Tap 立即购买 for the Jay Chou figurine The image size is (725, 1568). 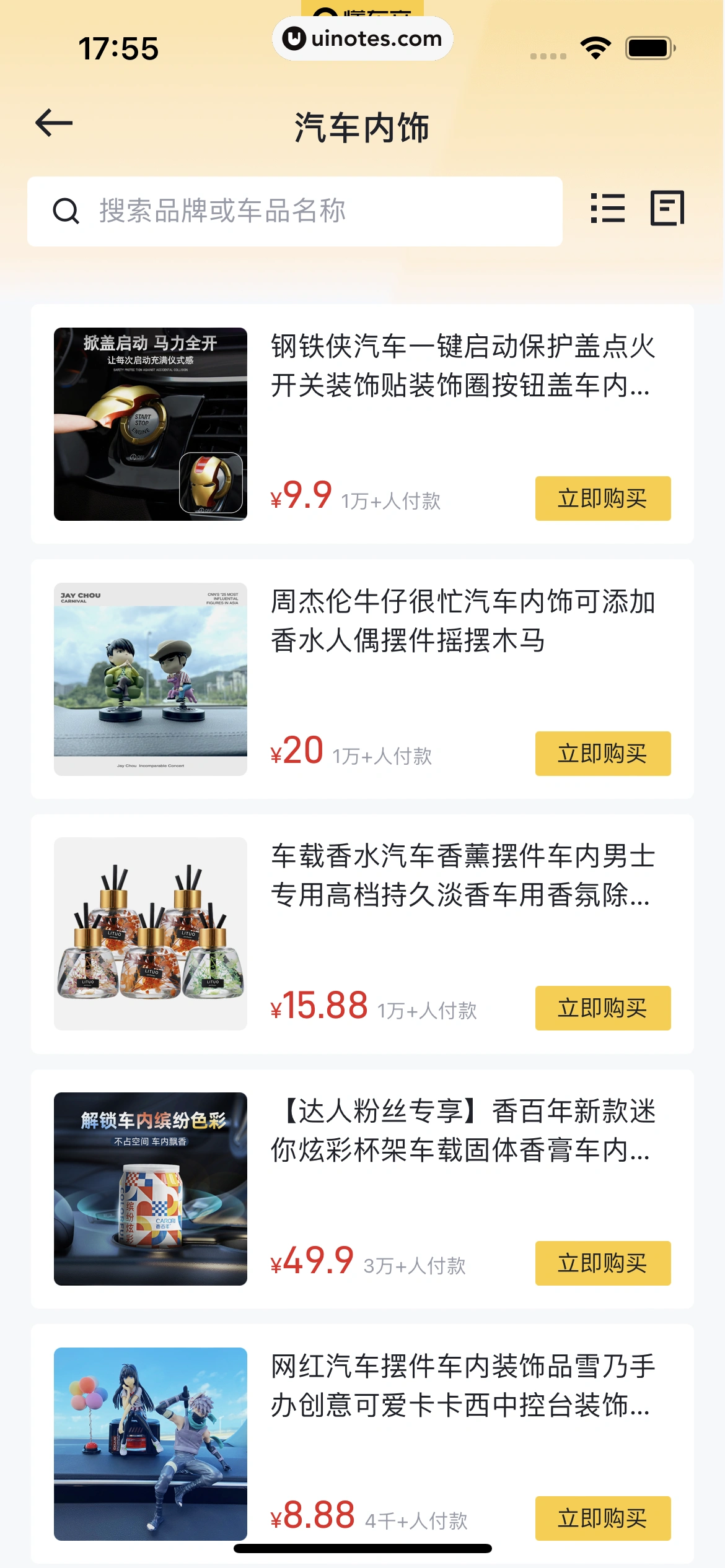tap(602, 754)
